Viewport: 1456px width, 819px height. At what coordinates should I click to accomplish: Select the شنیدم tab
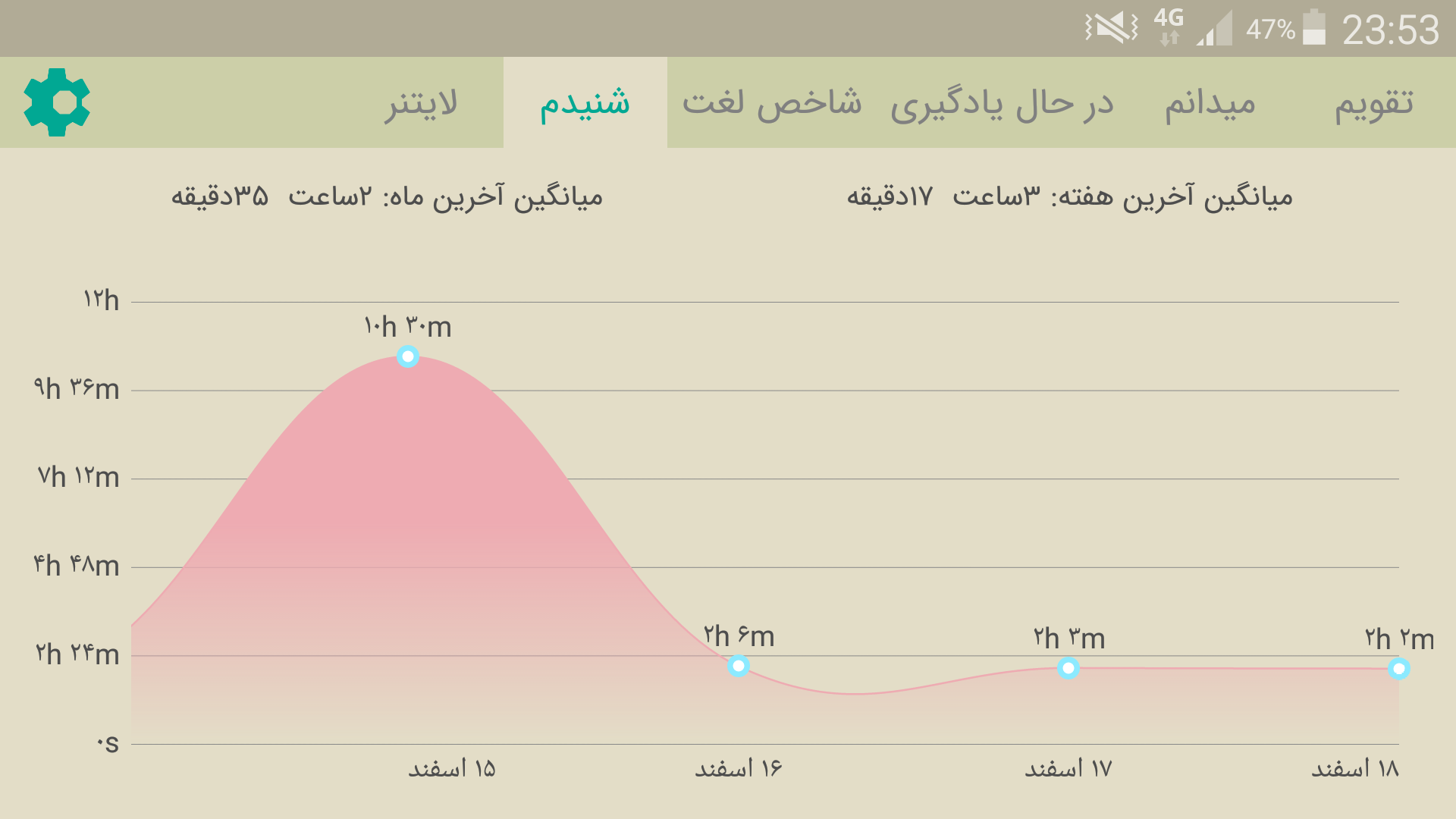(x=585, y=102)
